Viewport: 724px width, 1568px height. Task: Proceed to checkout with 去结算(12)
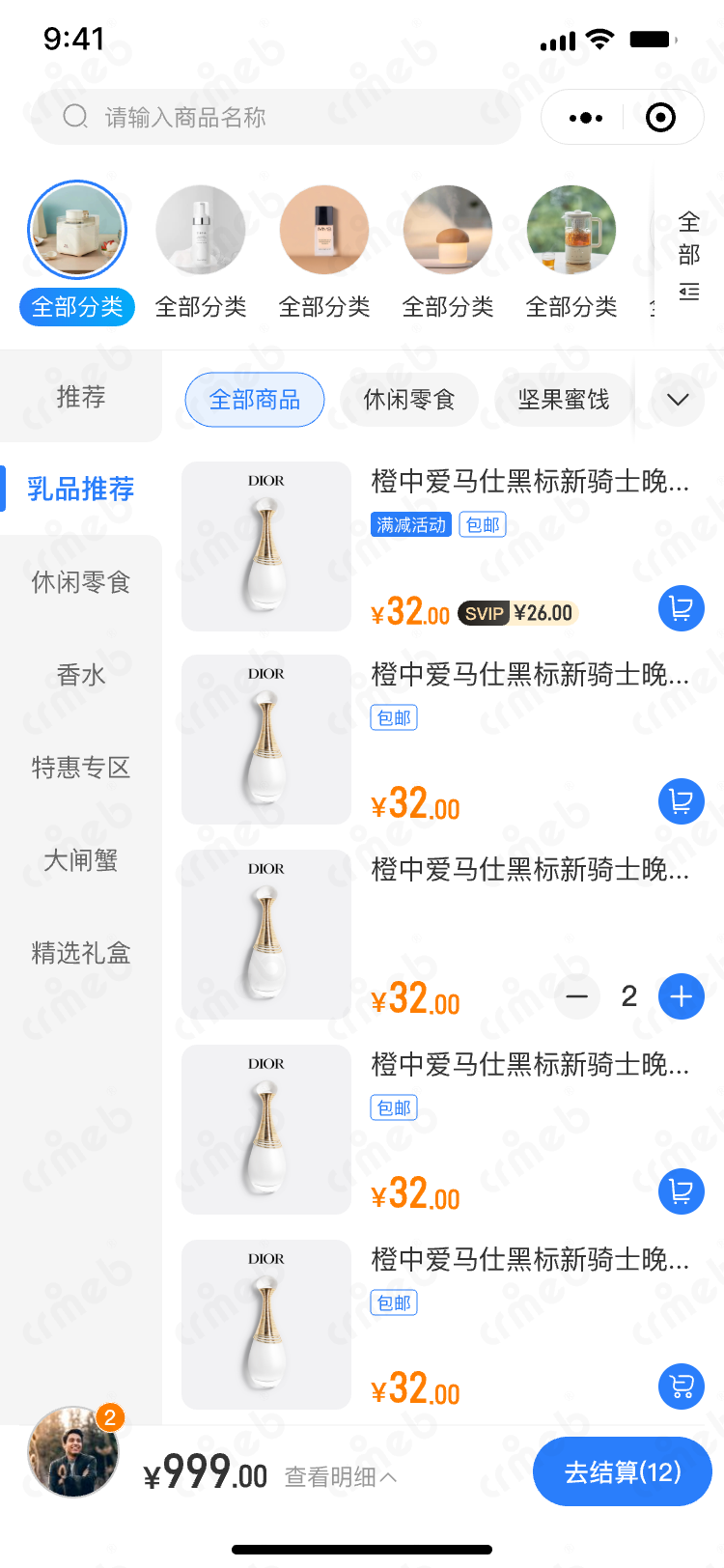click(x=623, y=1471)
